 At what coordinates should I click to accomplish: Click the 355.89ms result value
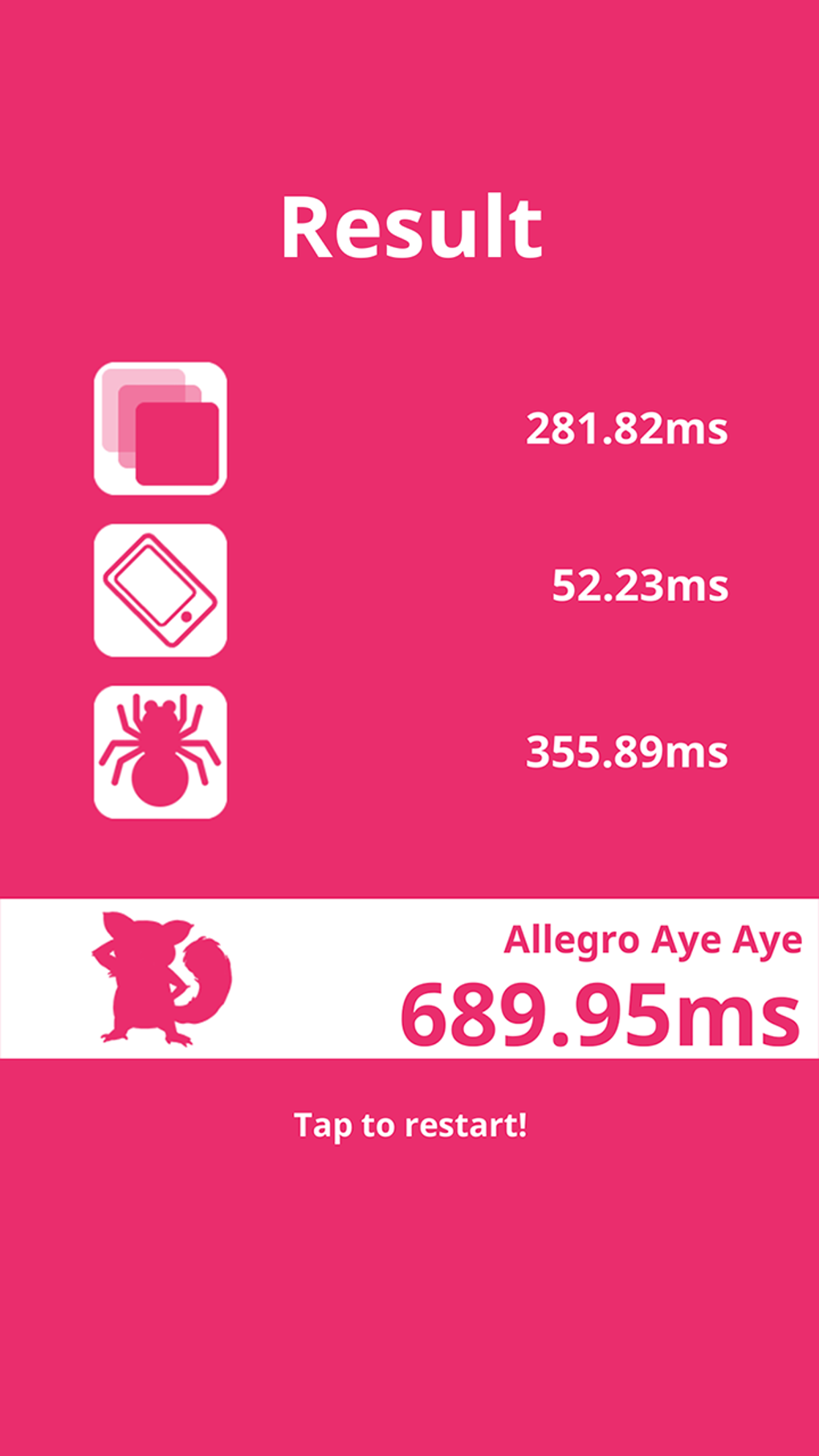coord(627,752)
